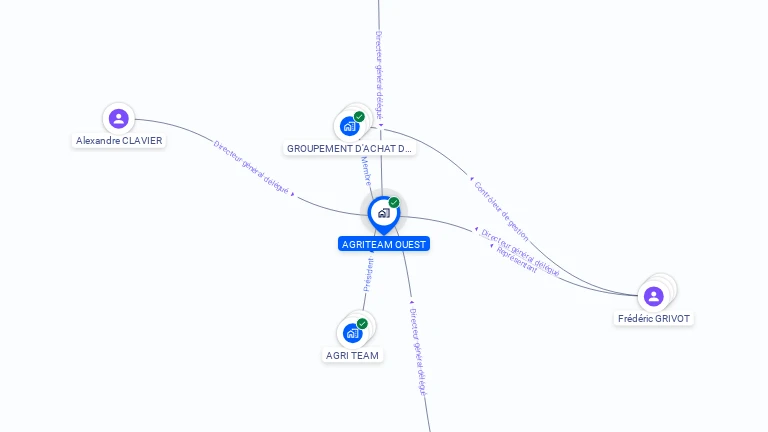Select Frédéric GRIVOT person node
Viewport: 768px width, 432px height.
(654, 296)
